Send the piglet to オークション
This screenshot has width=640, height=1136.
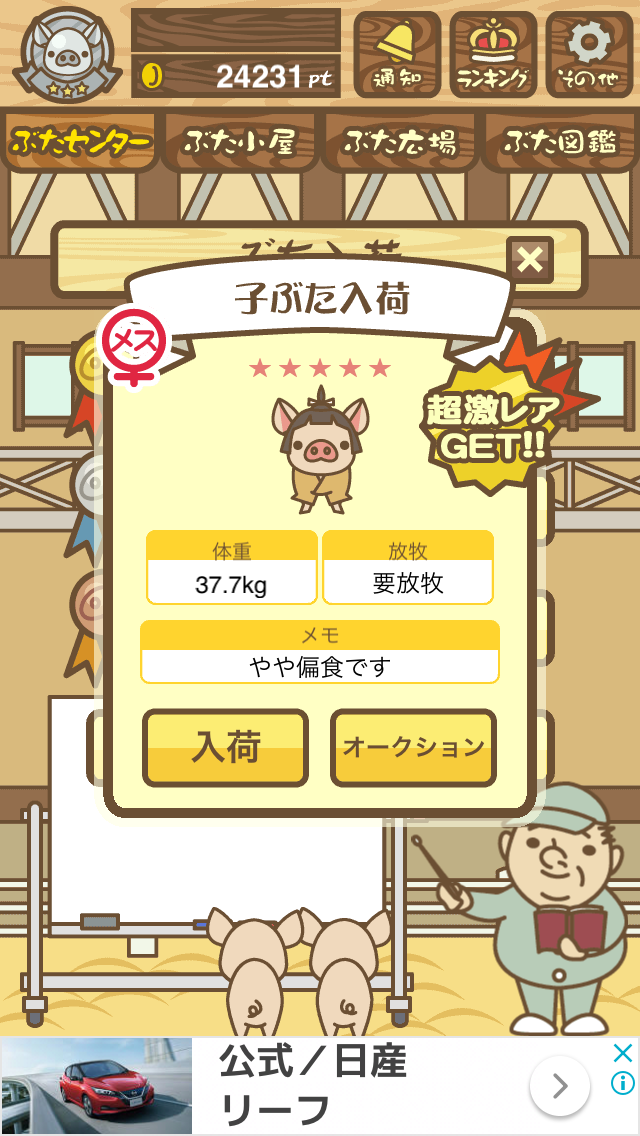tap(413, 748)
